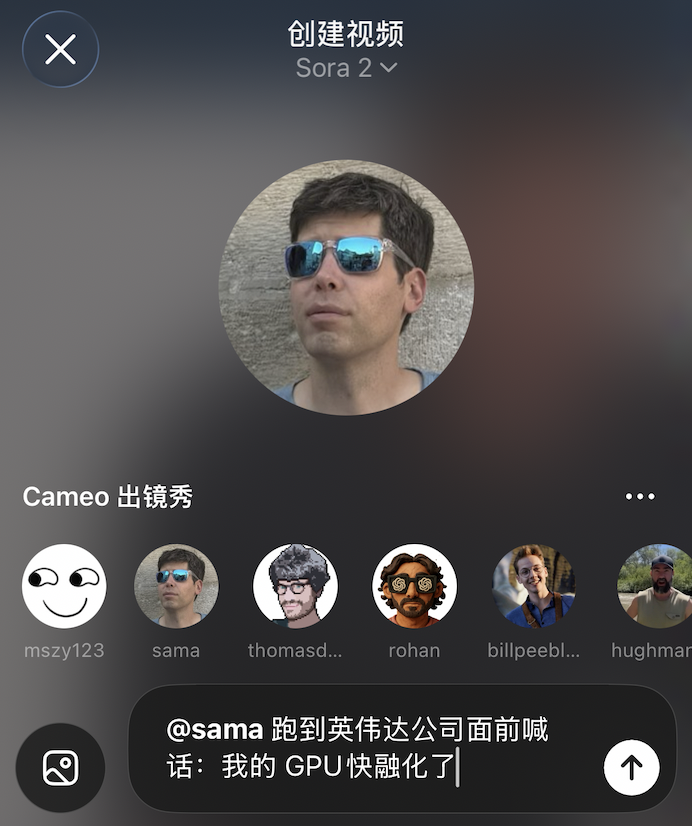
Task: Select the sama cameo in the list
Action: [176, 586]
